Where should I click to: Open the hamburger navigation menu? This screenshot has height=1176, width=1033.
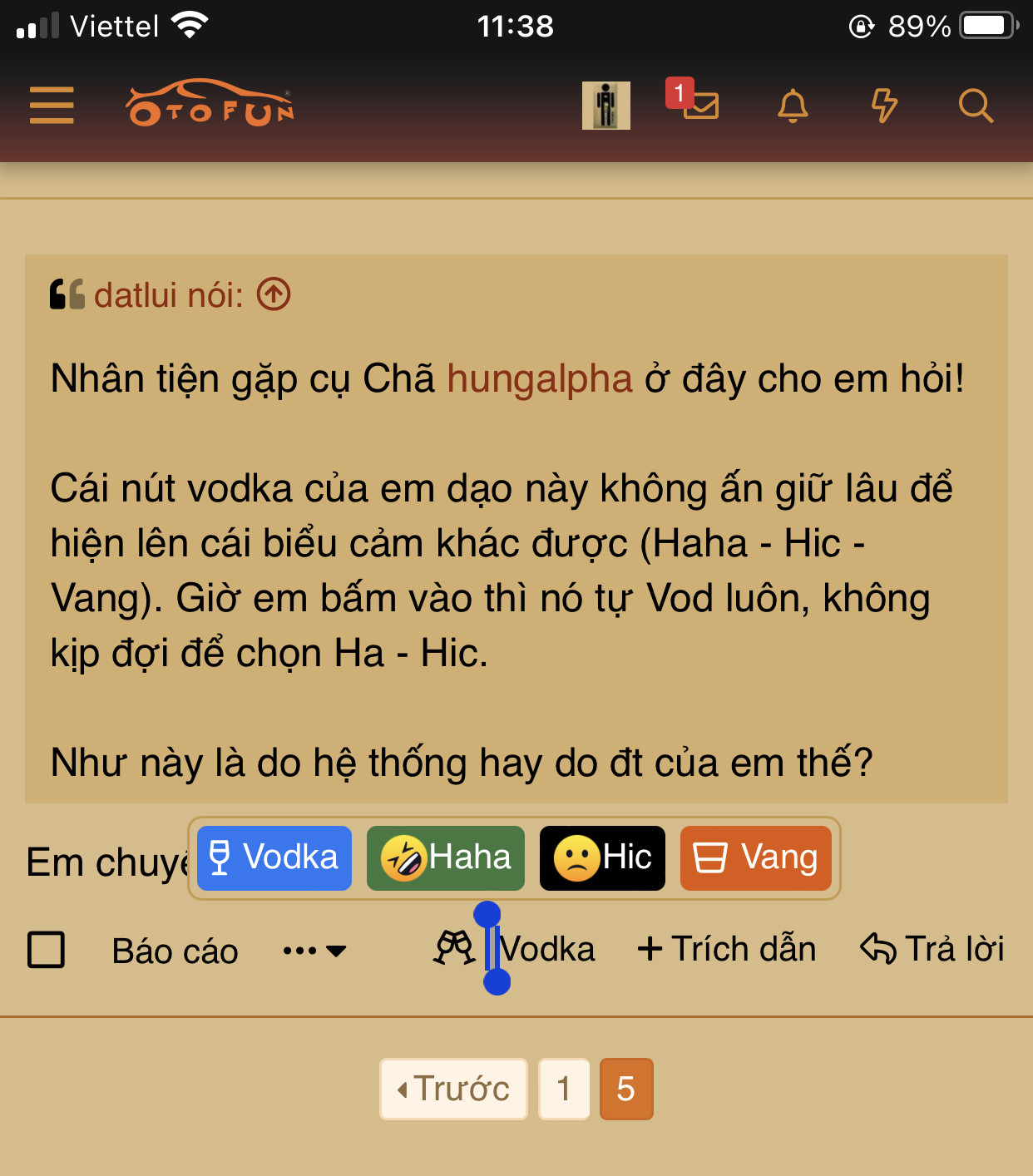[52, 106]
